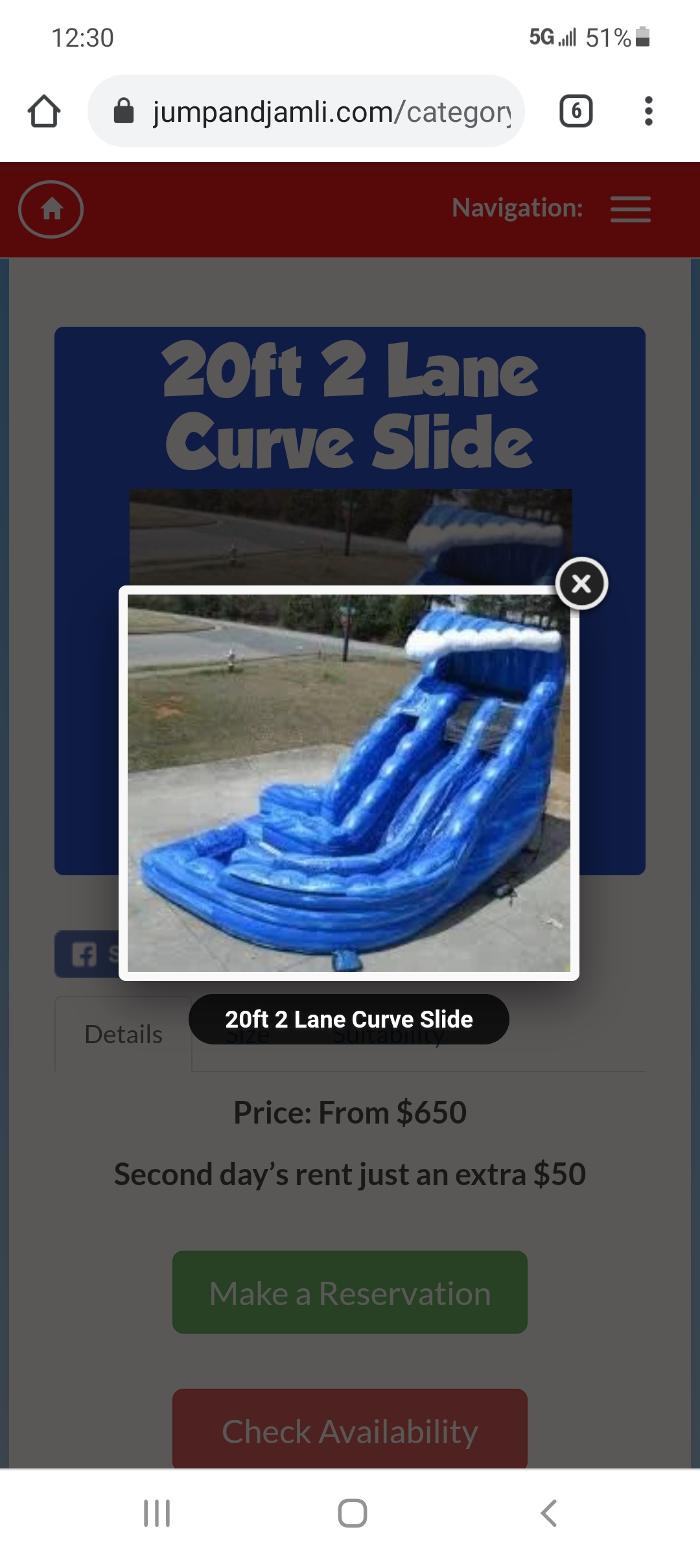The height and width of the screenshot is (1556, 700).
Task: Go to the site home icon
Action: [x=51, y=209]
